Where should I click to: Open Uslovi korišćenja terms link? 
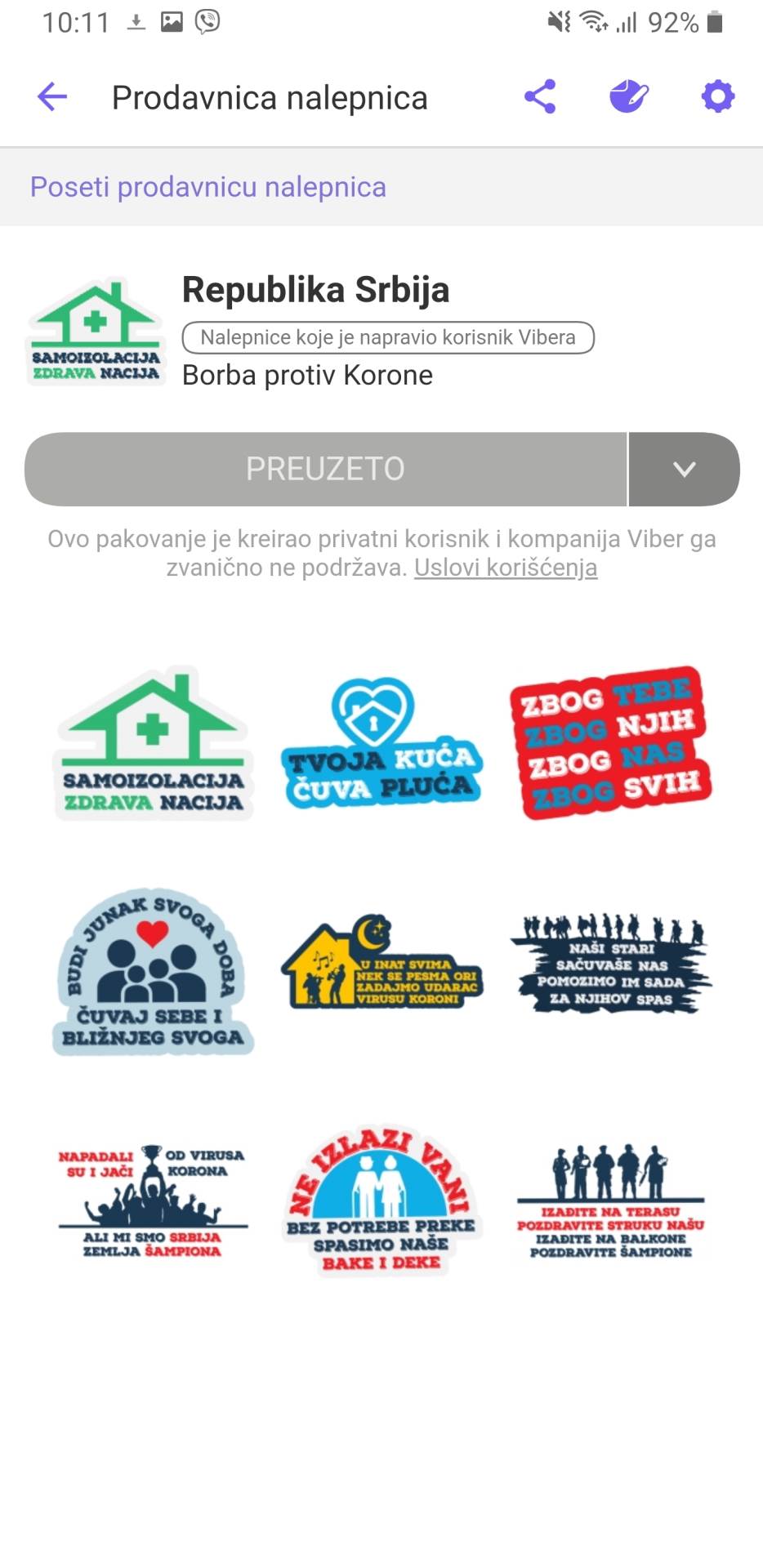506,567
